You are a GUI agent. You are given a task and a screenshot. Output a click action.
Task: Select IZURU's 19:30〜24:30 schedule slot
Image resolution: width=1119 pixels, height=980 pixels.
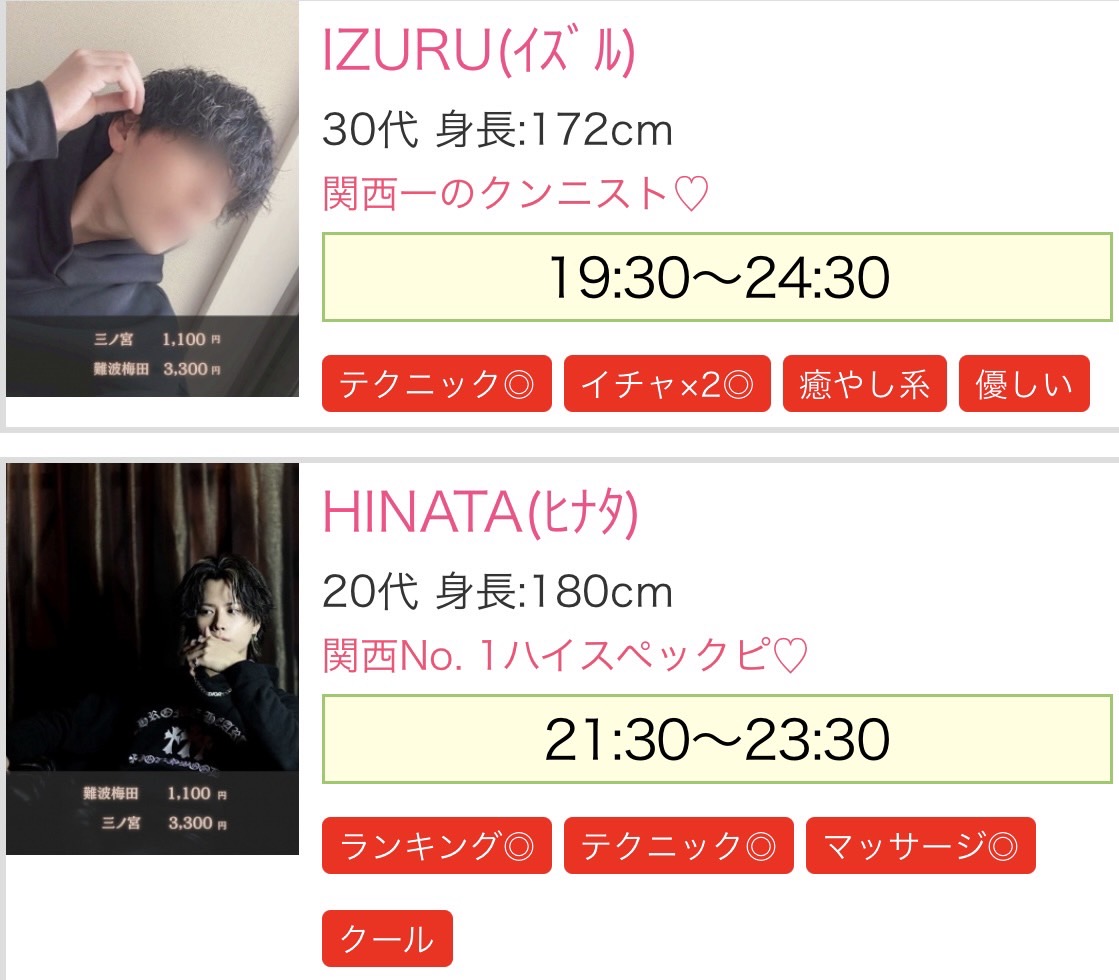717,277
